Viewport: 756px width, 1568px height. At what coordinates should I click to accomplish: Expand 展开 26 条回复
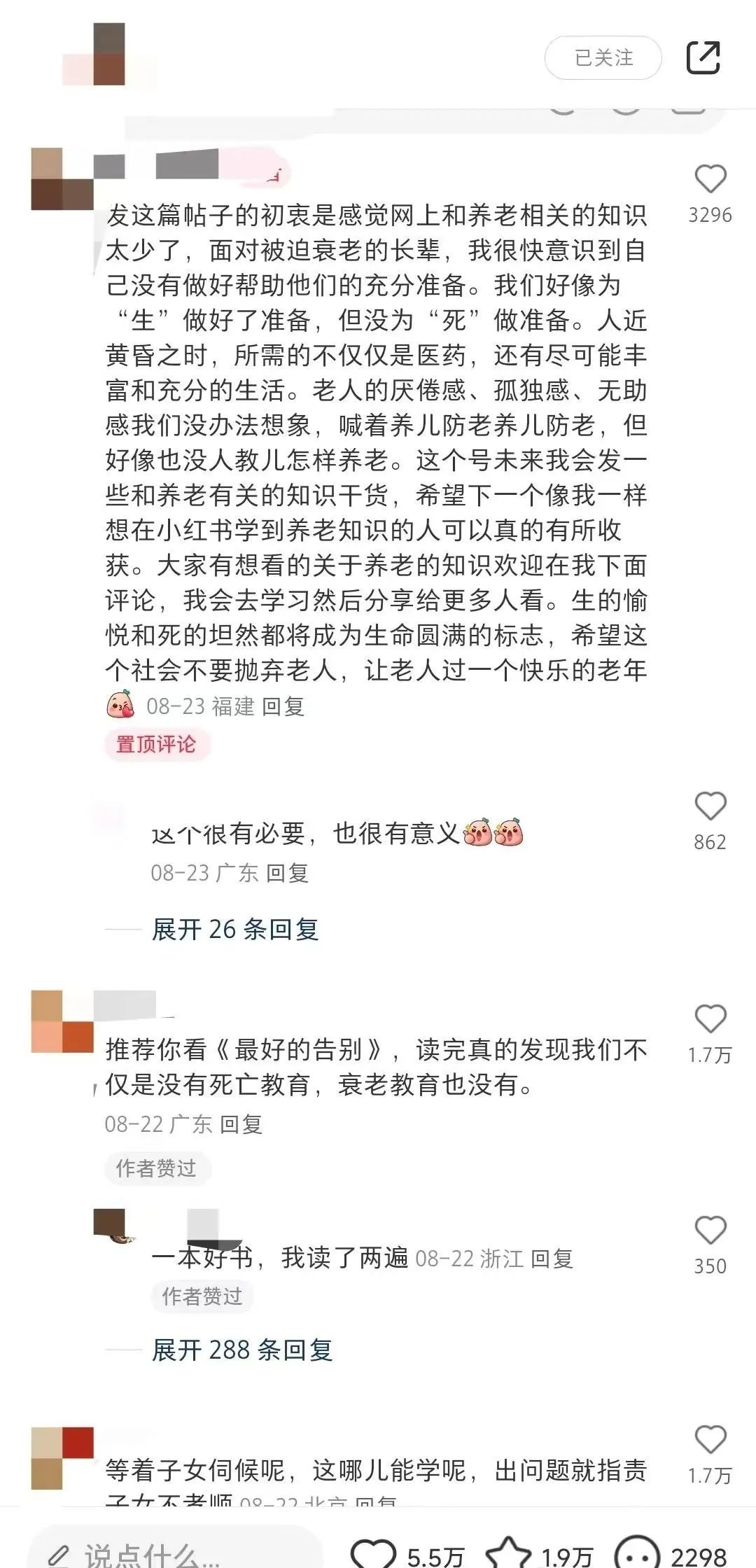(x=235, y=930)
